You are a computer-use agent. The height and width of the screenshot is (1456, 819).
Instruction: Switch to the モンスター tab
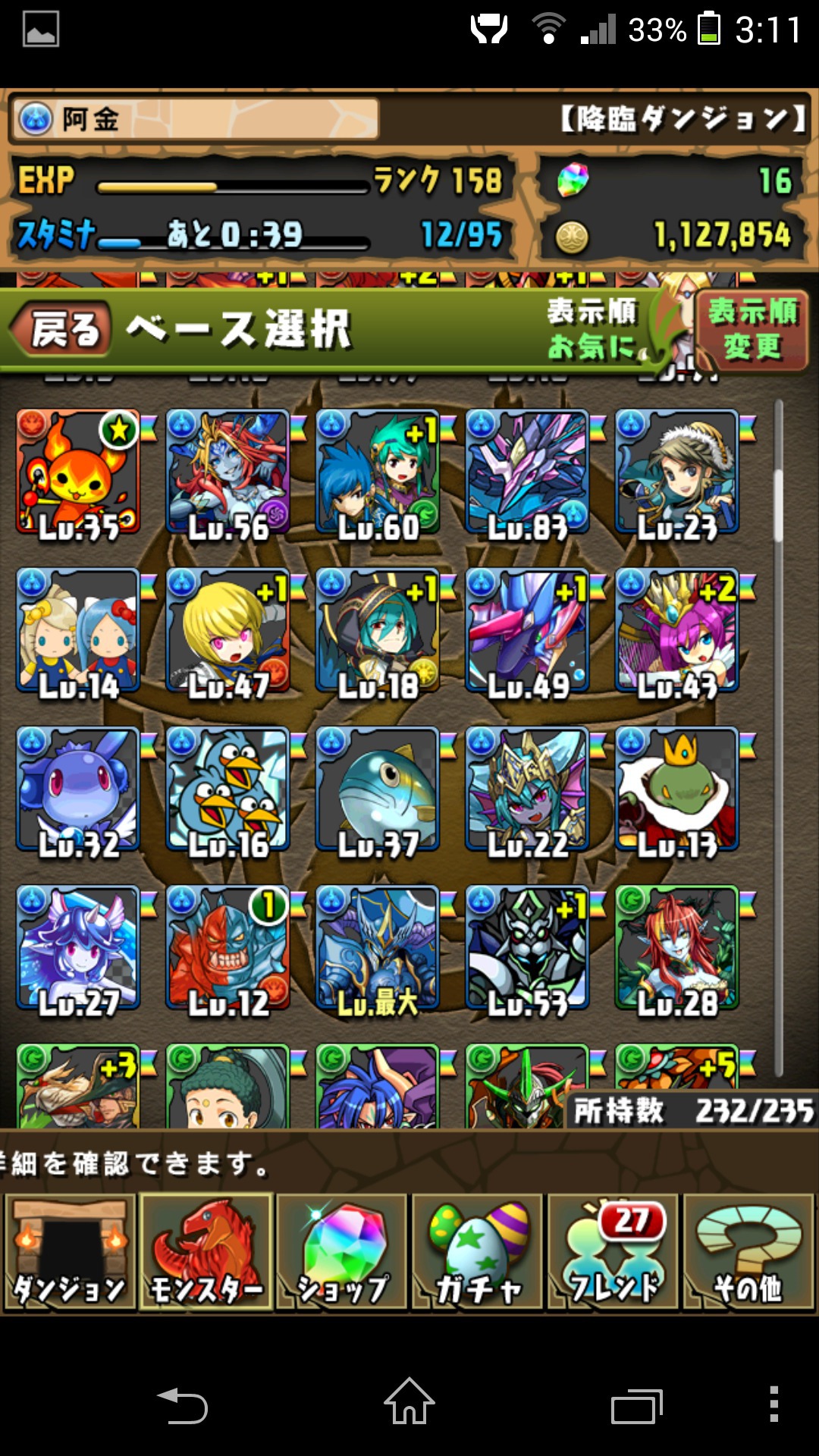click(x=206, y=1251)
